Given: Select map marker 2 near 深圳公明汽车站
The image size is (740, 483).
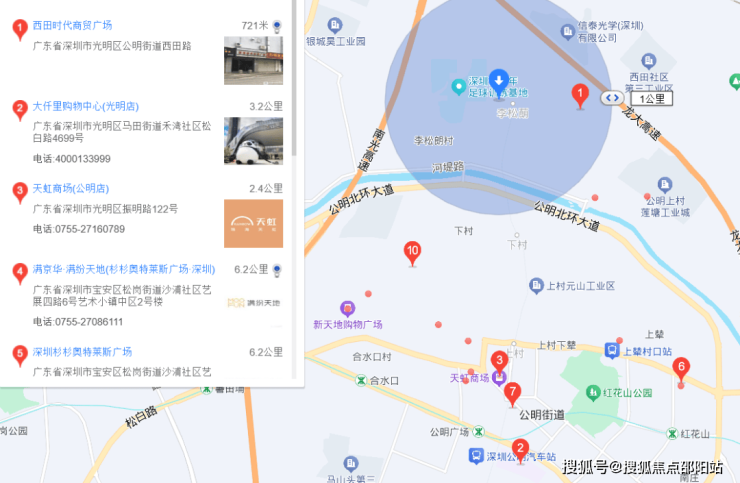Looking at the screenshot, I should point(520,449).
